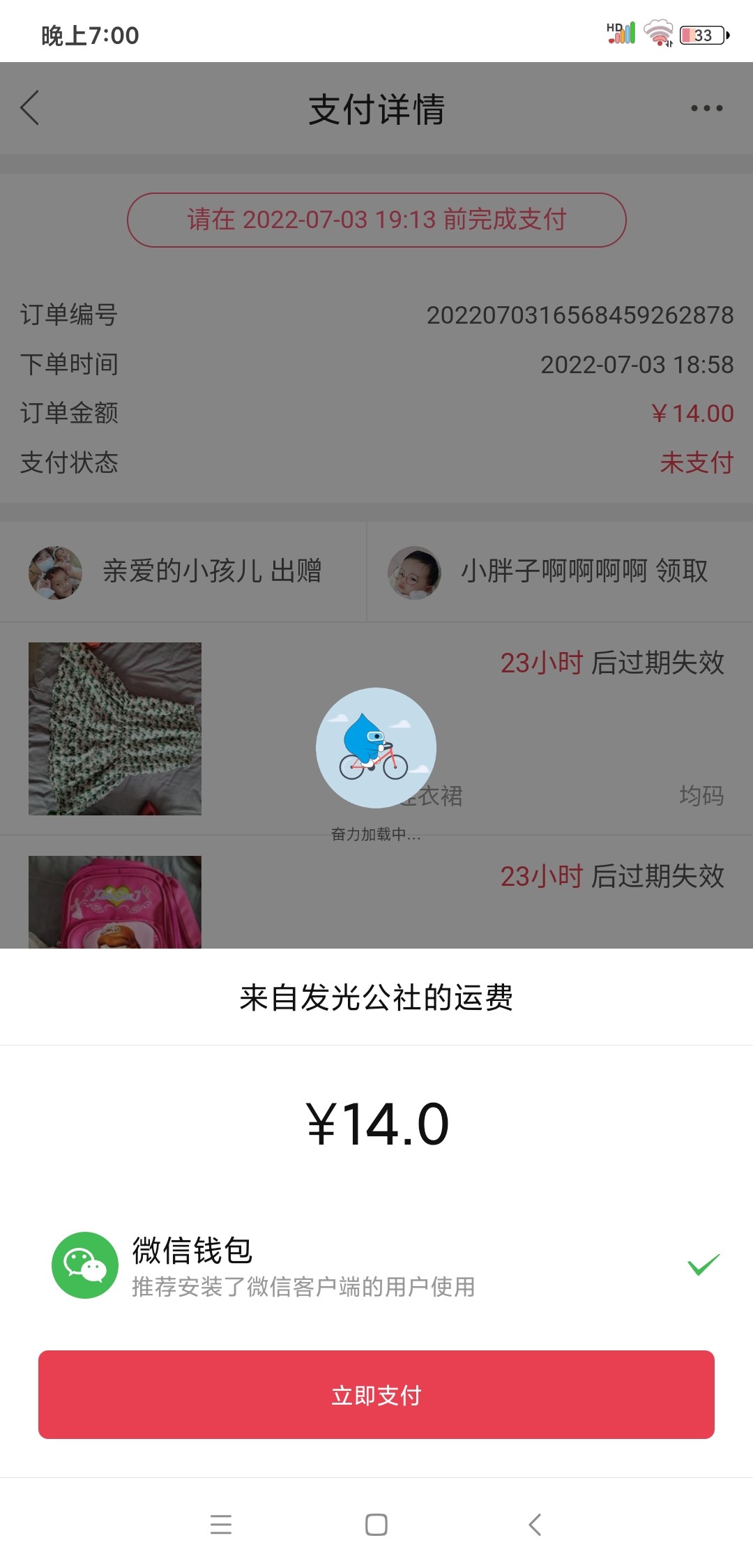
Task: Select 微信钱包 as payment method
Action: point(376,1265)
